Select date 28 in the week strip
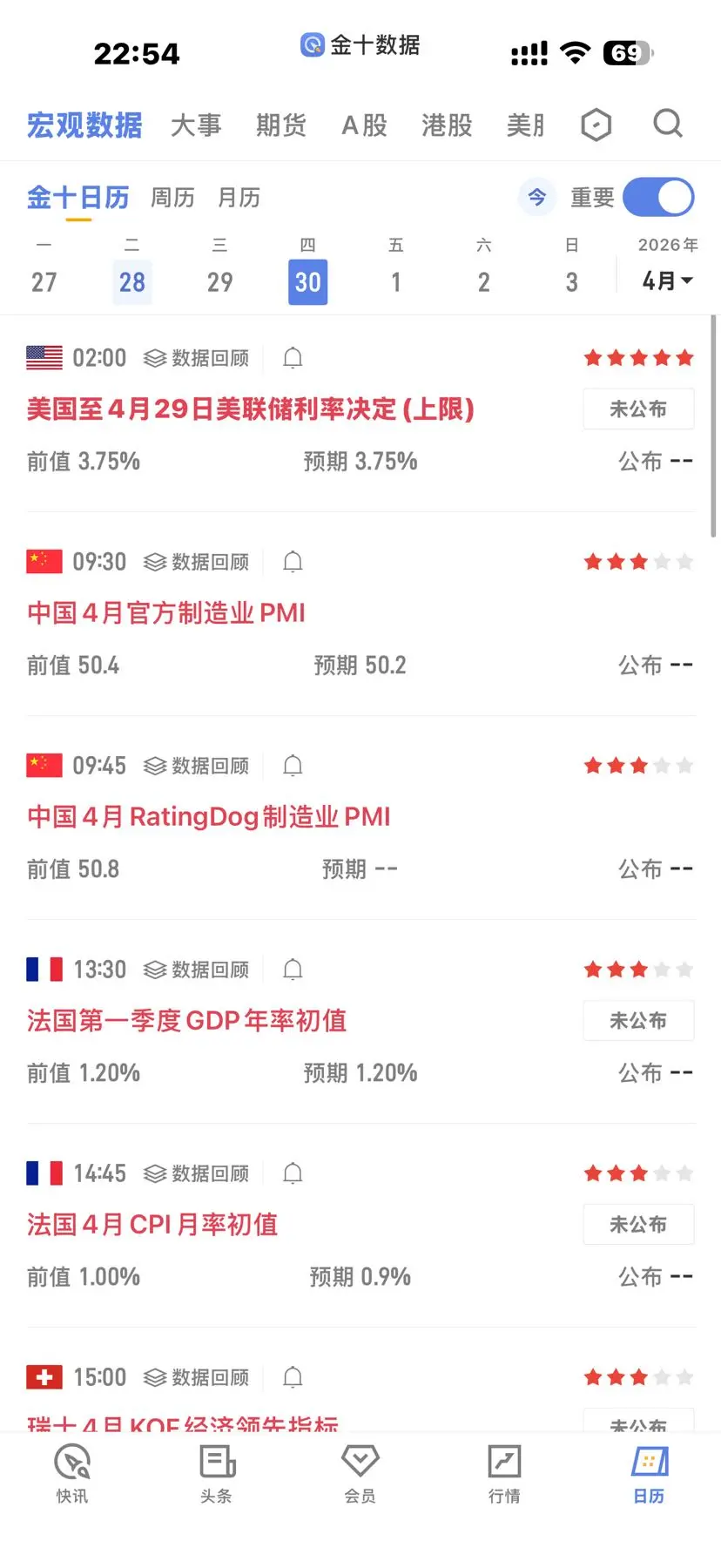721x1568 pixels. tap(132, 281)
